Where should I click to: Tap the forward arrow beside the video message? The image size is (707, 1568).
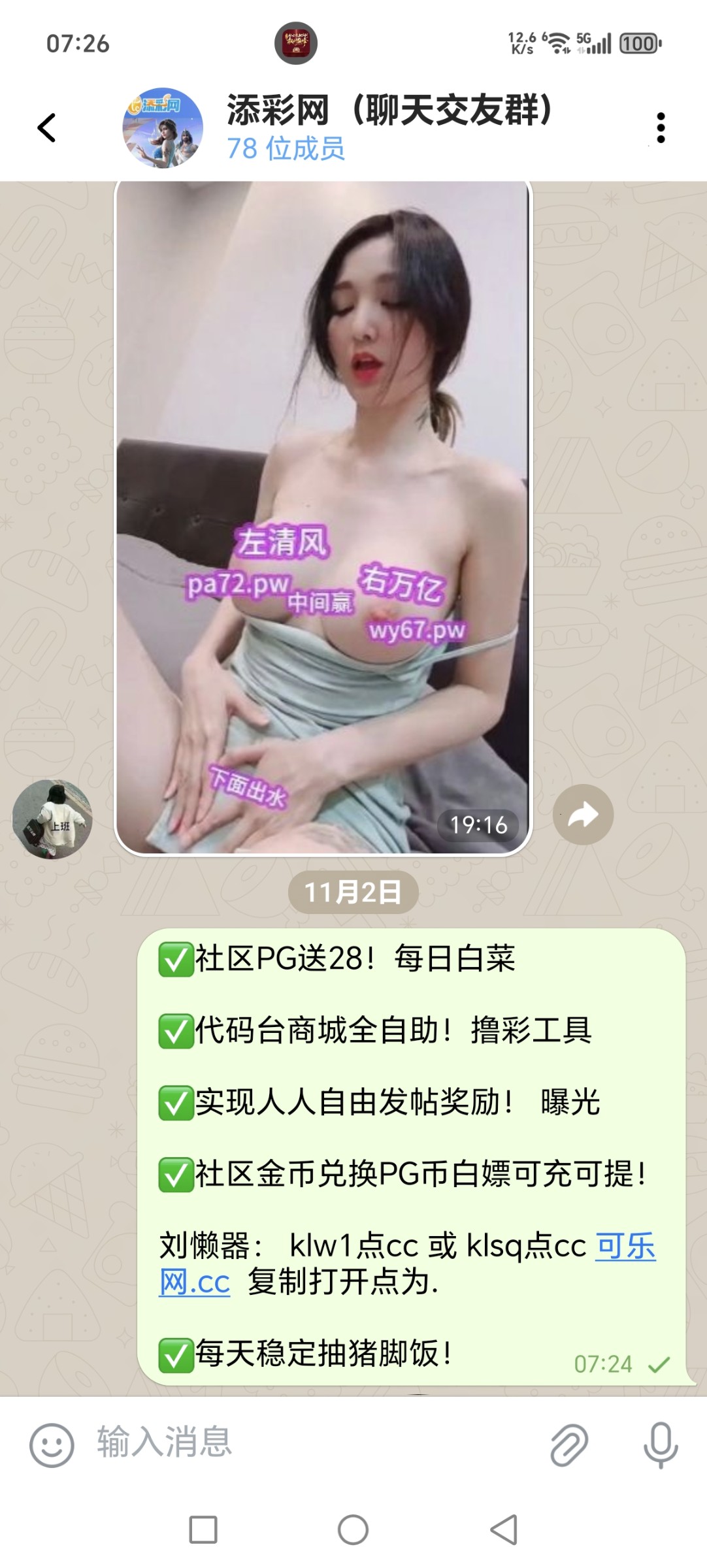[x=583, y=814]
